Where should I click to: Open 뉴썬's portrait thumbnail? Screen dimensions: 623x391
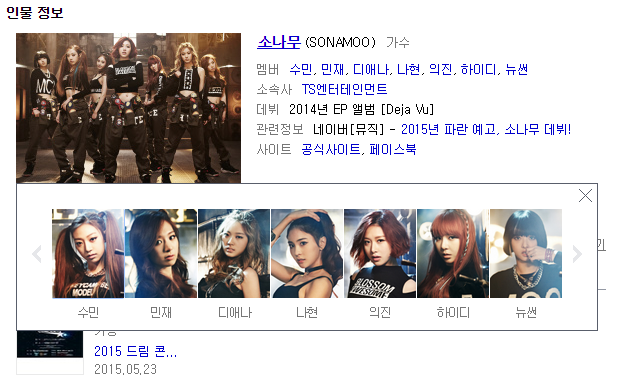coord(526,254)
